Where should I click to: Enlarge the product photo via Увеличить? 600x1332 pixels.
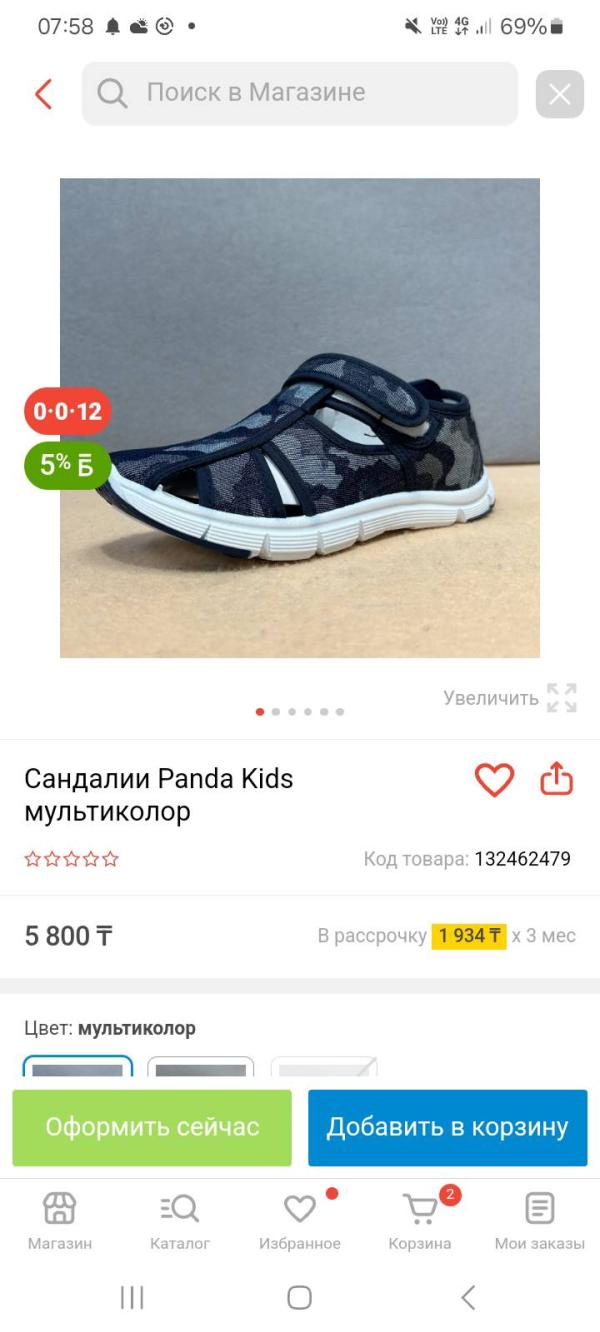point(510,698)
